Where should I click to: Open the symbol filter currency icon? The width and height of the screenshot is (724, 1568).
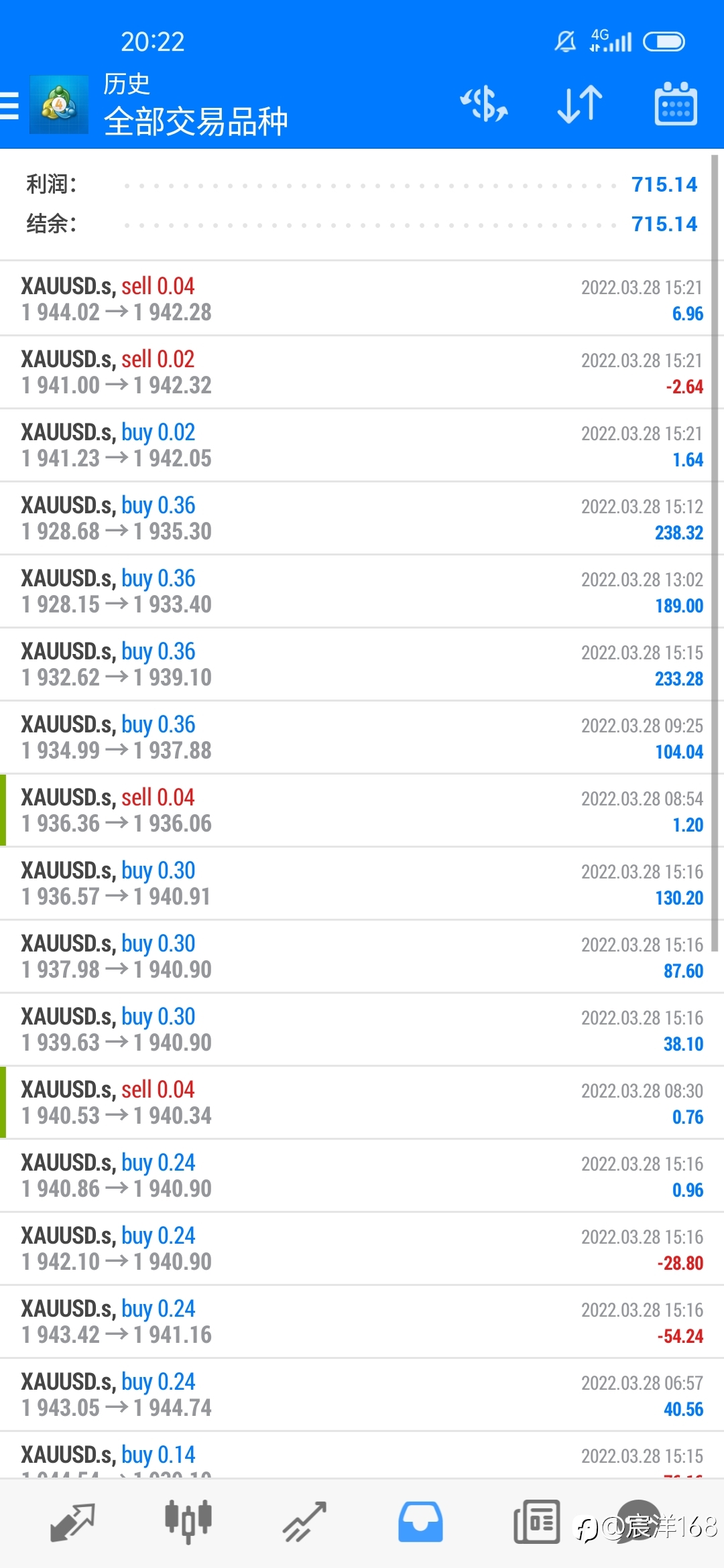pyautogui.click(x=484, y=105)
